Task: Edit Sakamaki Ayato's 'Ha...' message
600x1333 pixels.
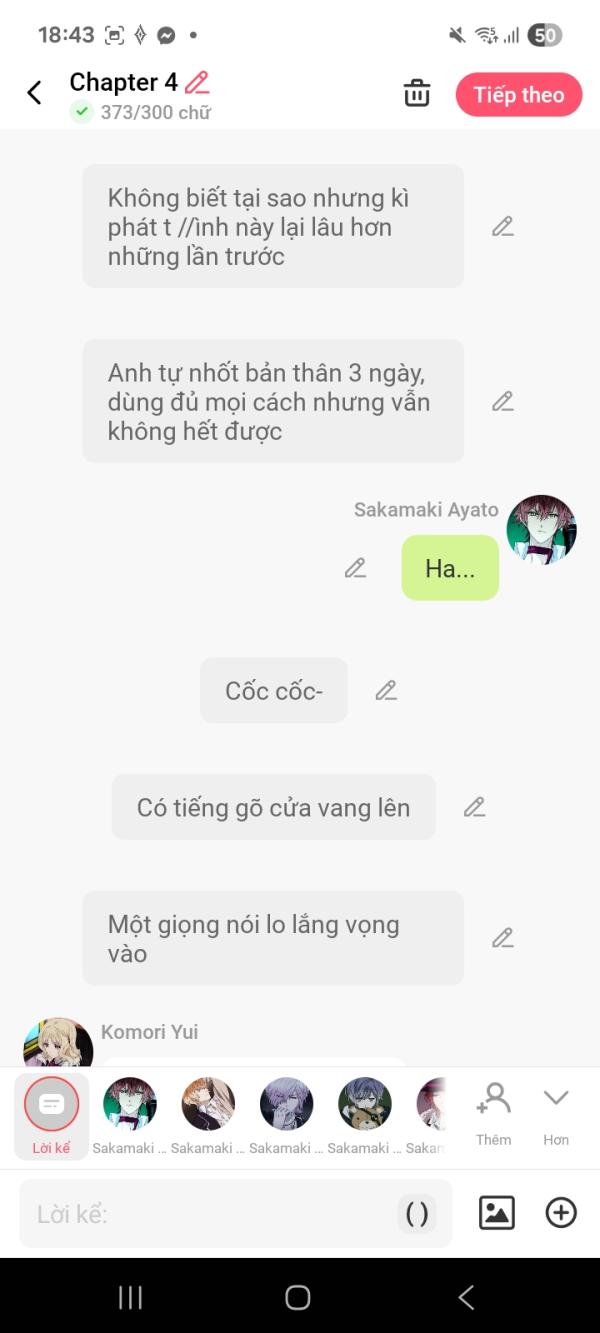Action: [355, 568]
